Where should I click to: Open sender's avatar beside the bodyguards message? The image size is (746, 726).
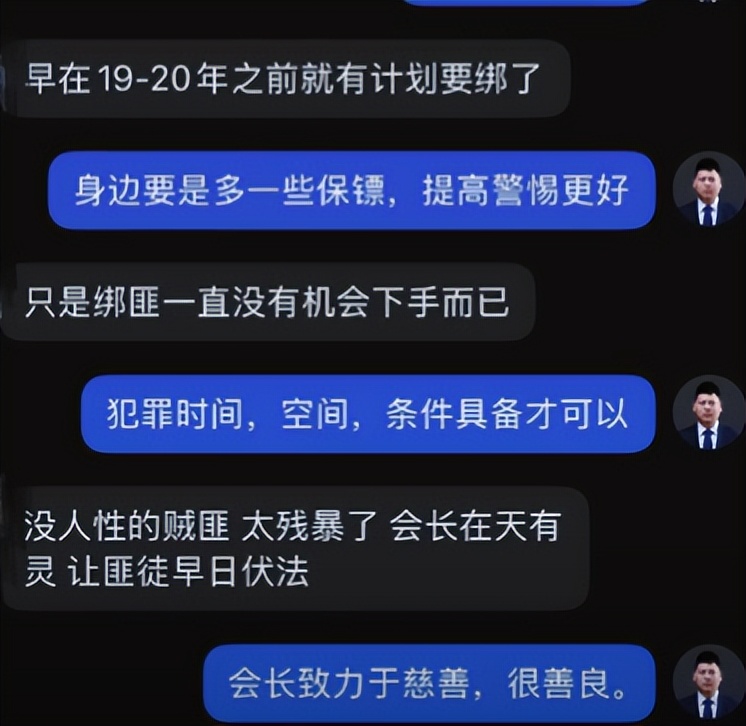coord(708,189)
